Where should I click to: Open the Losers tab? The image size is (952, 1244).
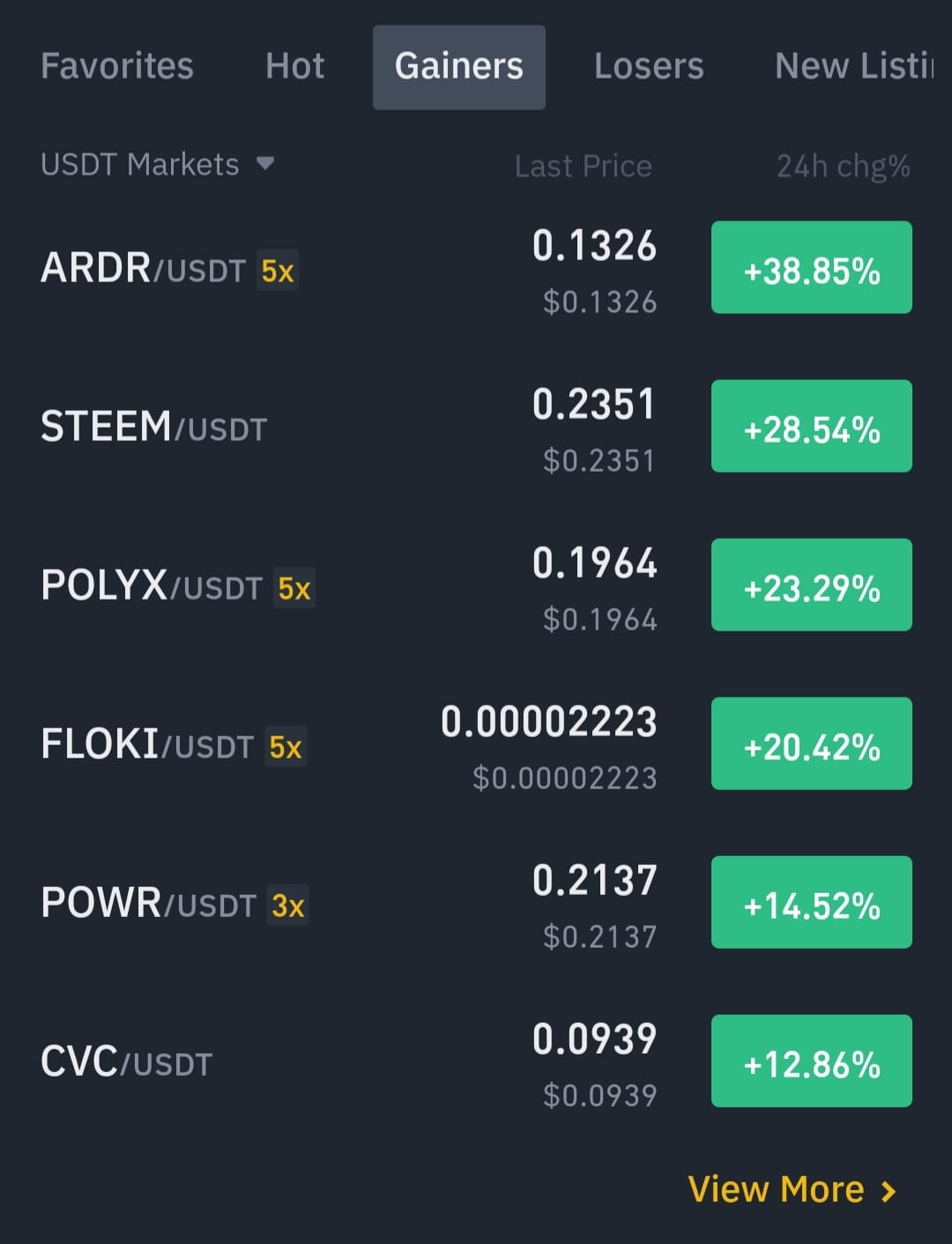(649, 66)
